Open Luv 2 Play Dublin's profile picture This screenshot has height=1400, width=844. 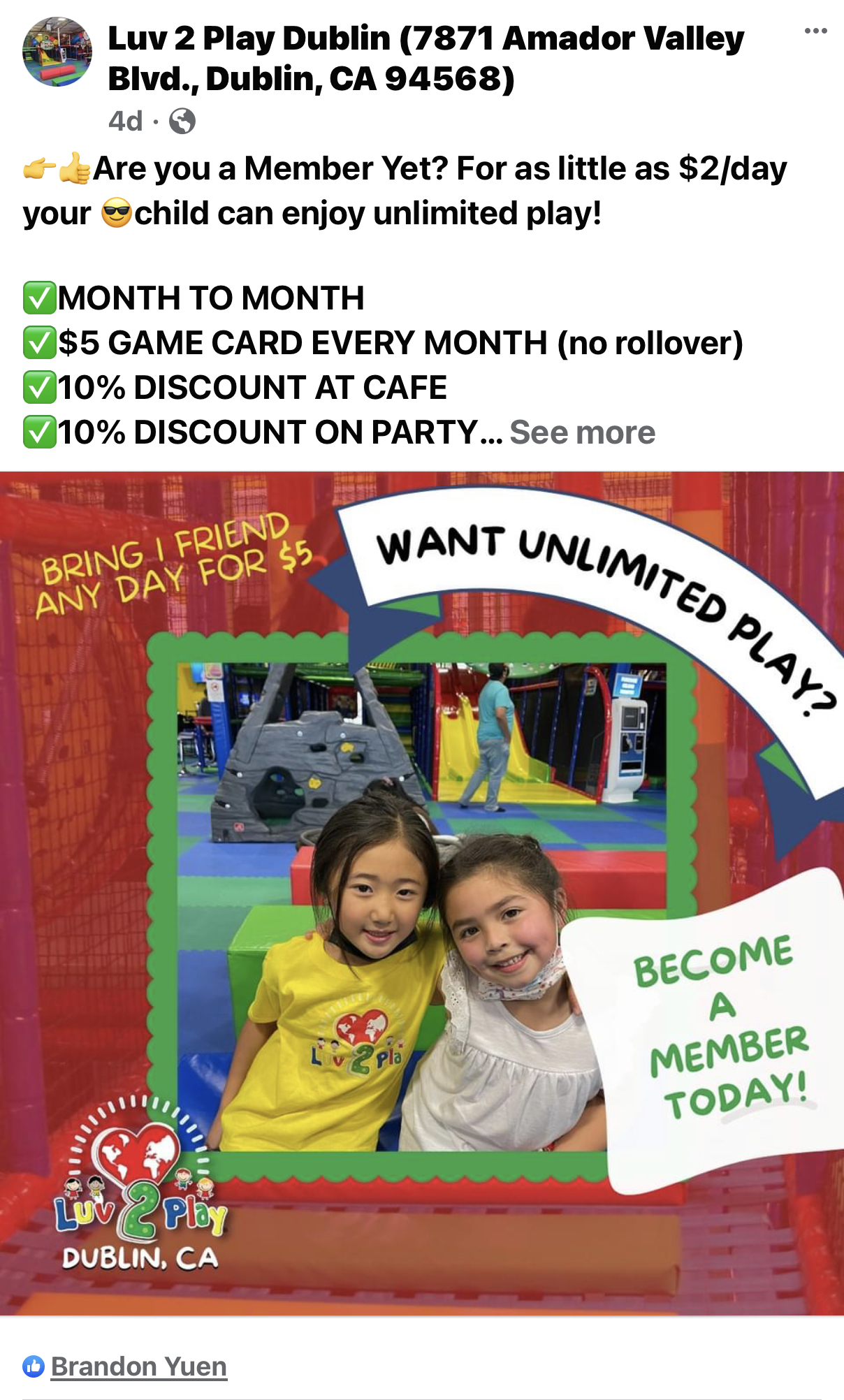pyautogui.click(x=57, y=52)
